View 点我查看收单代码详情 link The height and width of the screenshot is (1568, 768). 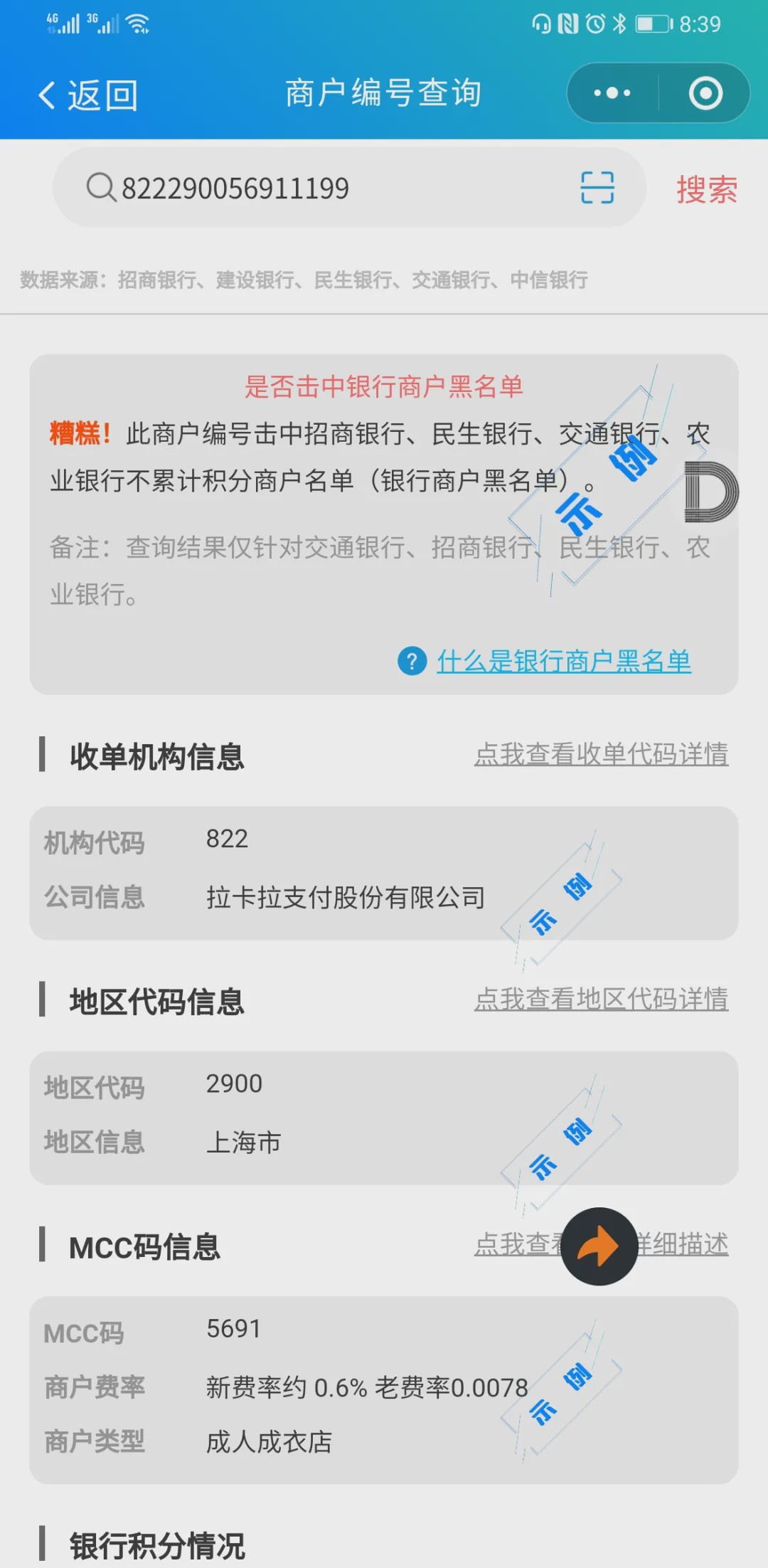[601, 754]
